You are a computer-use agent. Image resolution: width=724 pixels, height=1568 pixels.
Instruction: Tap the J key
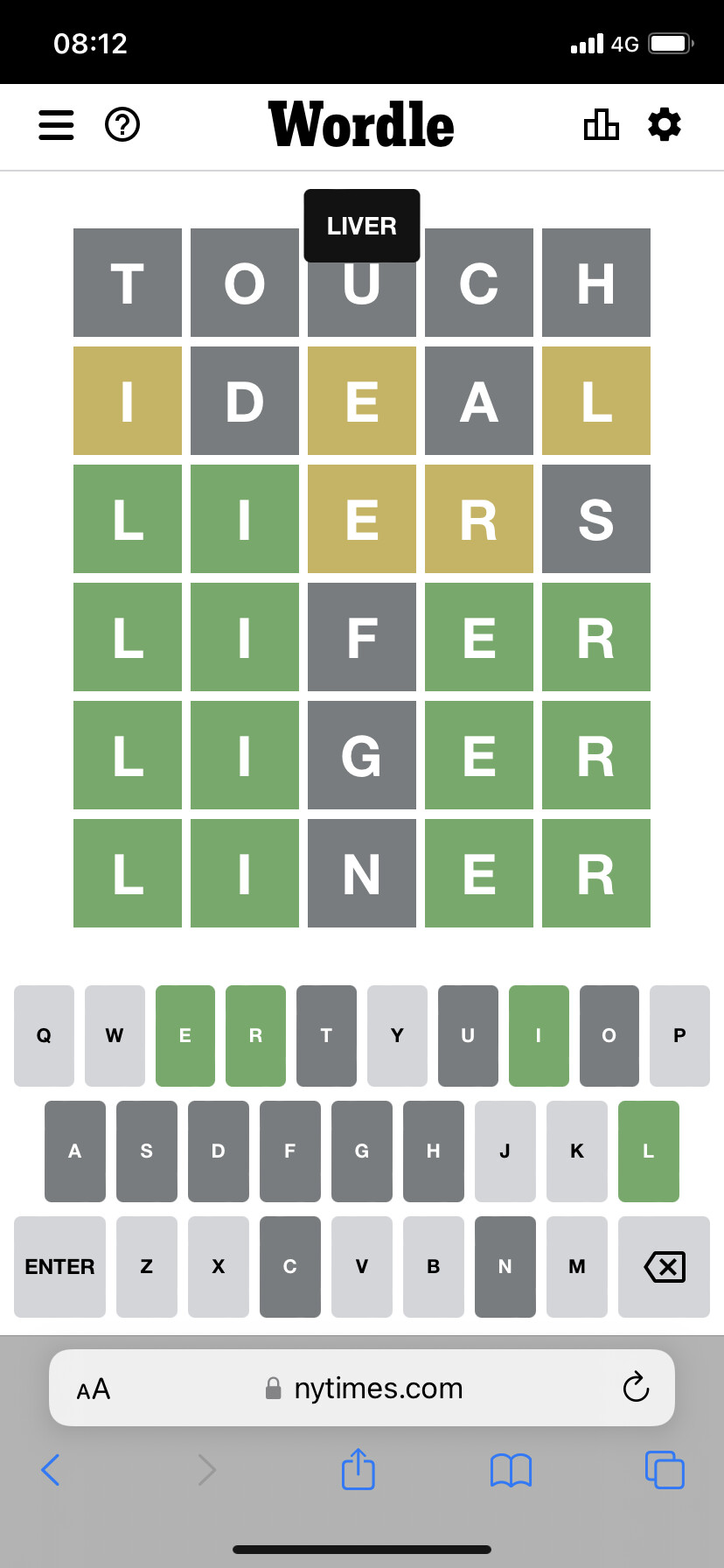click(505, 1151)
